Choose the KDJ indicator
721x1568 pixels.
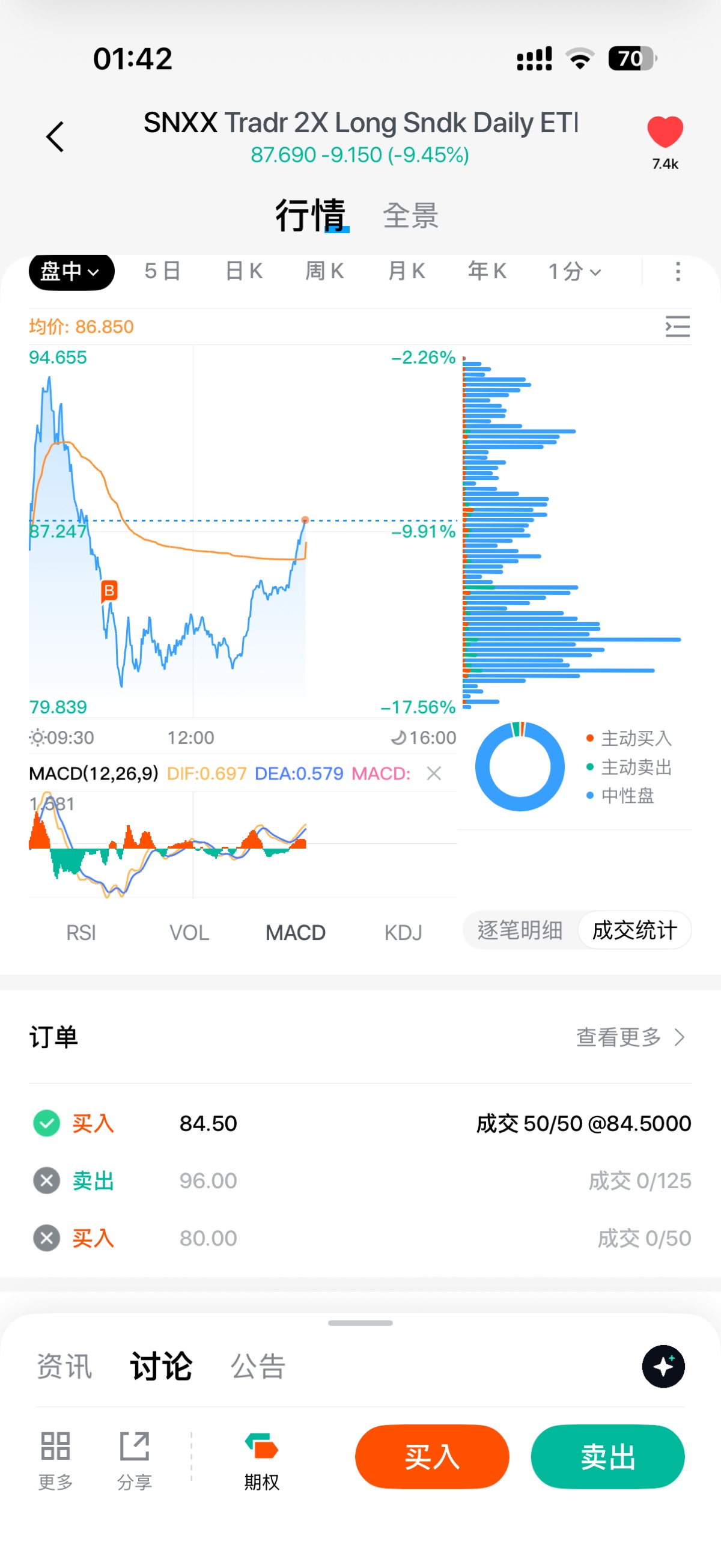point(403,933)
